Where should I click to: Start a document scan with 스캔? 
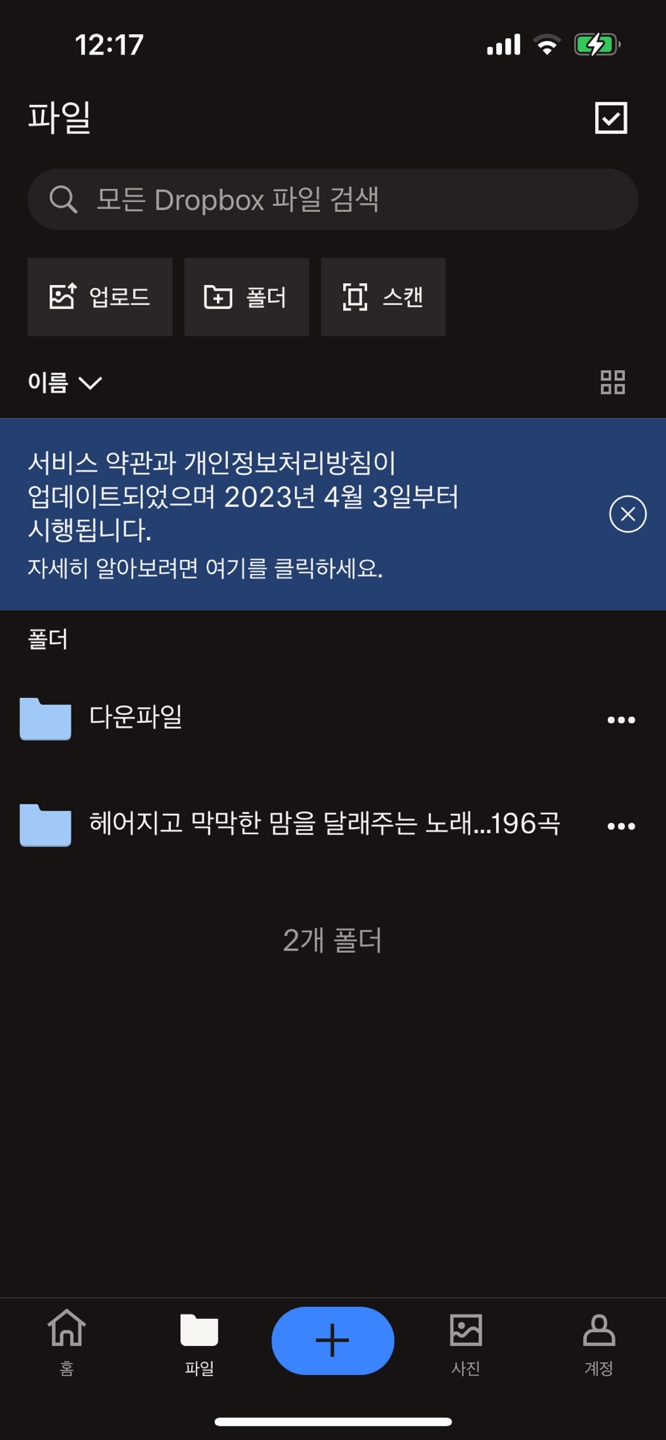click(x=383, y=297)
